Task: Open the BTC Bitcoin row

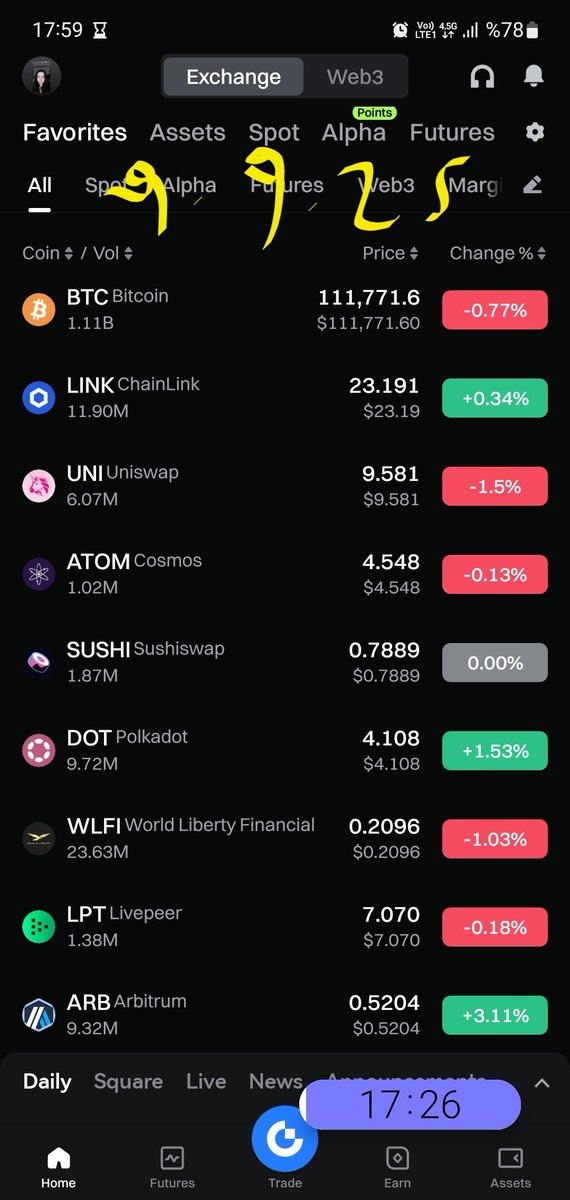Action: pos(285,310)
